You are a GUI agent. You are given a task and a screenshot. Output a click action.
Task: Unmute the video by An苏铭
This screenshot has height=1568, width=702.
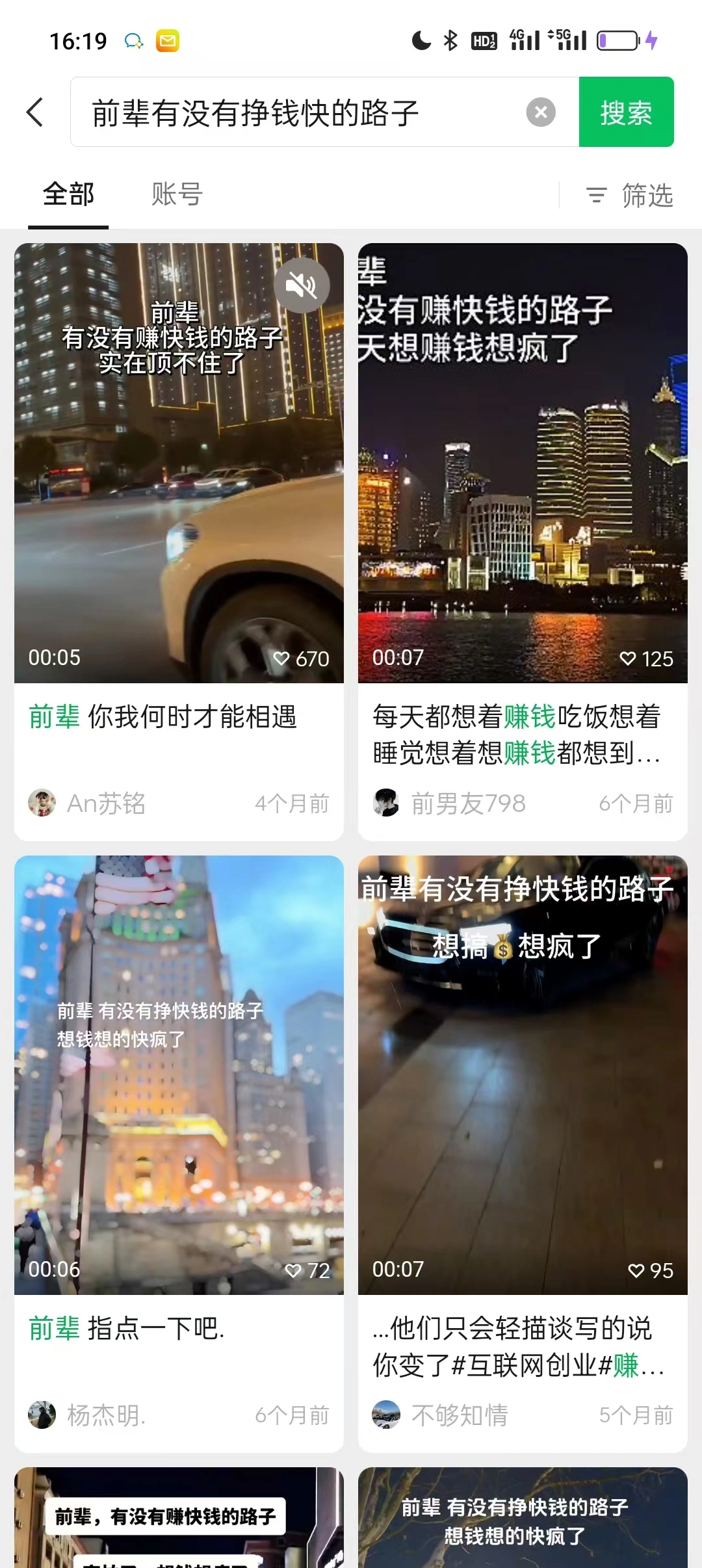point(302,285)
